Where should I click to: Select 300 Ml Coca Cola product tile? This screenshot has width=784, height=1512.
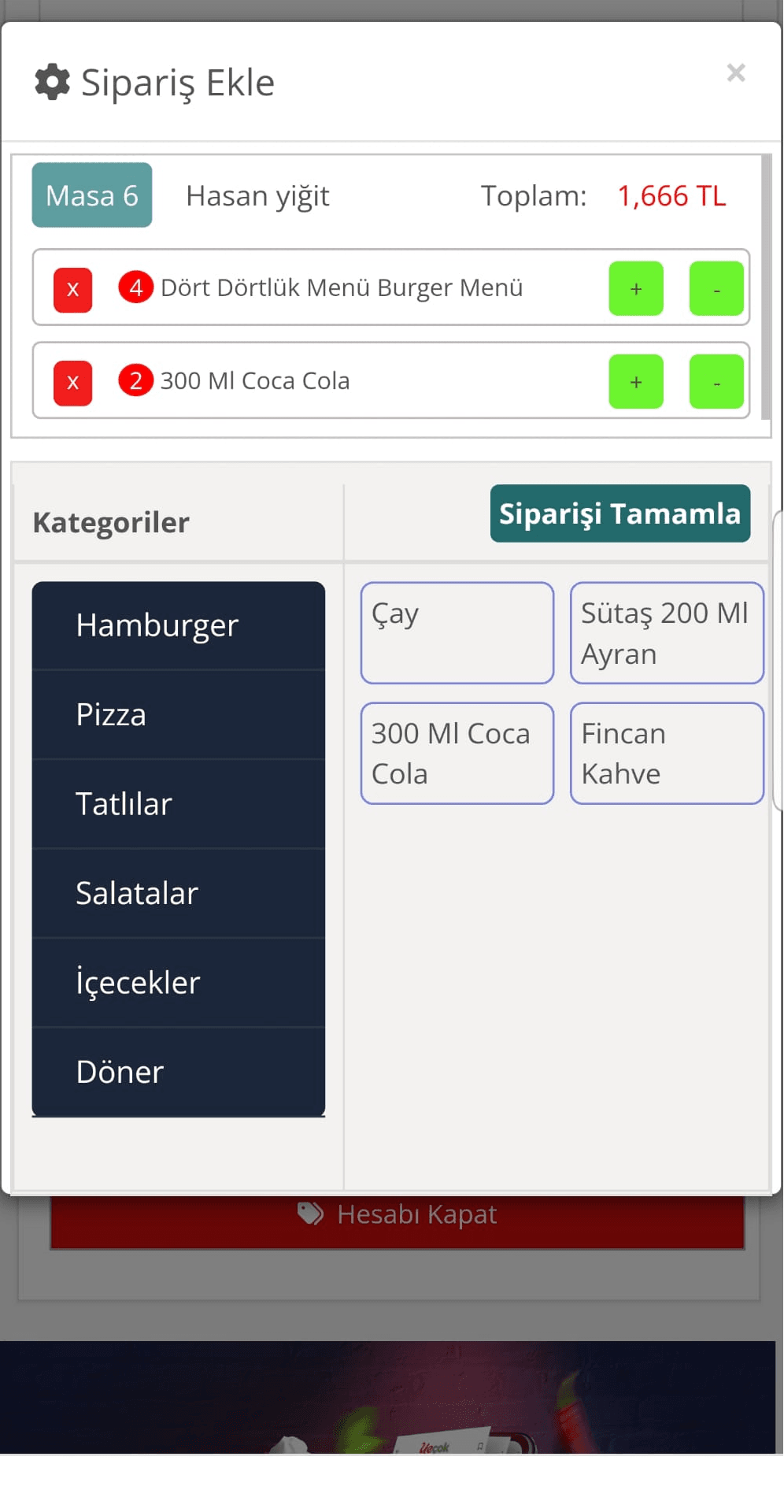457,754
